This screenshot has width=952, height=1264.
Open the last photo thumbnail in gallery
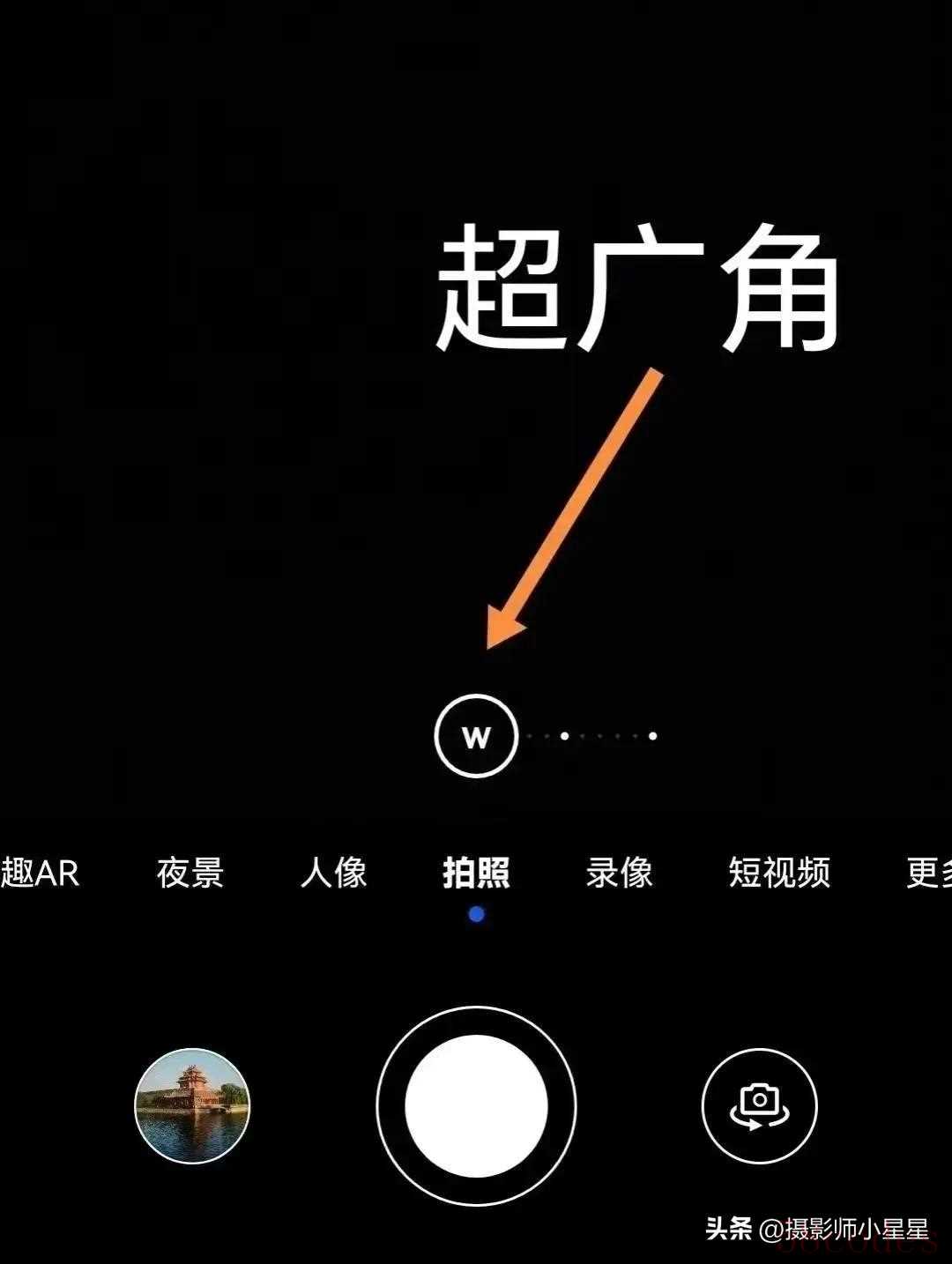[x=192, y=1105]
